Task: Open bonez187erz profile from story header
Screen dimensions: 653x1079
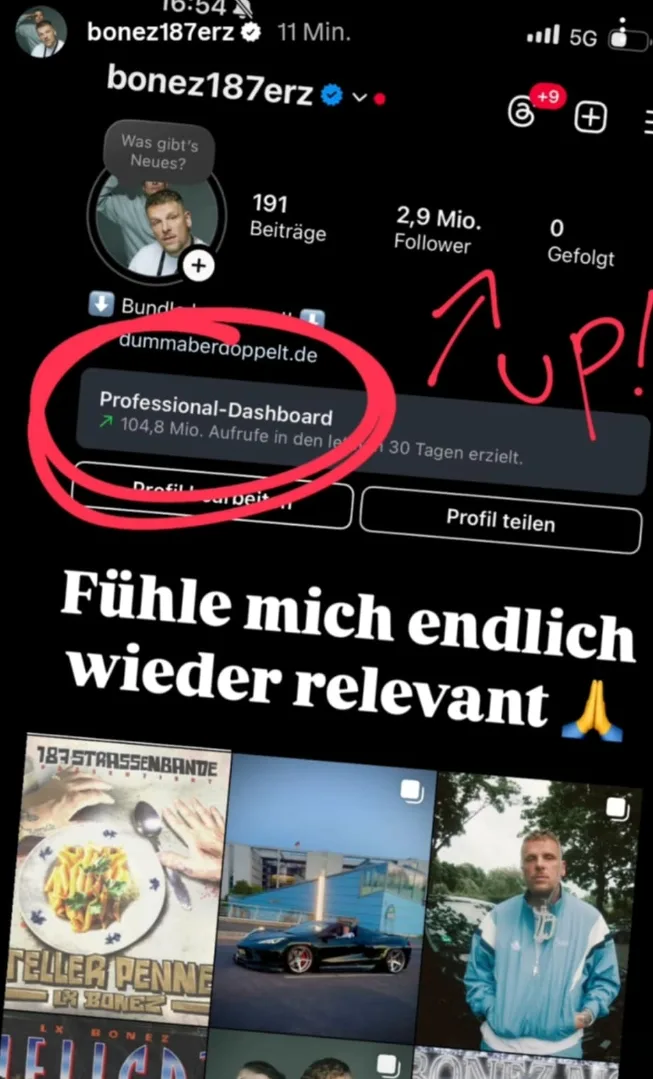Action: tap(160, 32)
